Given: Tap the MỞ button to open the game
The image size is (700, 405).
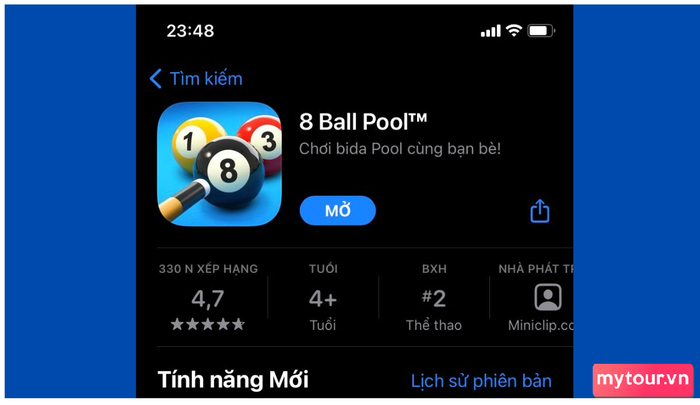Looking at the screenshot, I should pos(337,210).
